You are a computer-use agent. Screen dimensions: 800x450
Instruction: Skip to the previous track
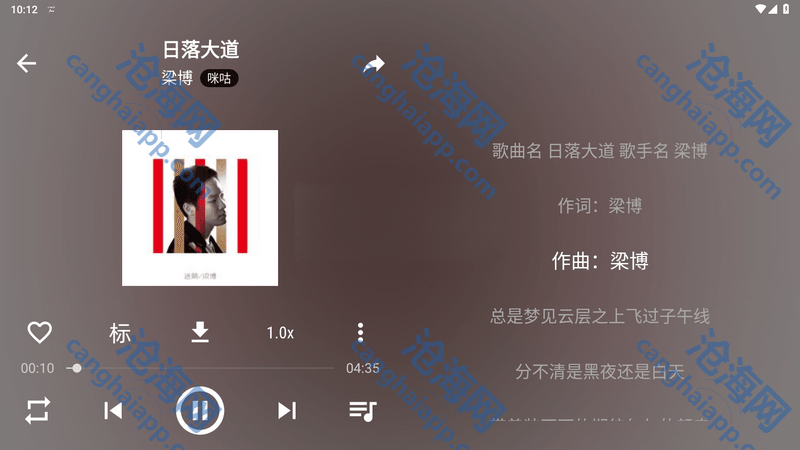point(113,410)
